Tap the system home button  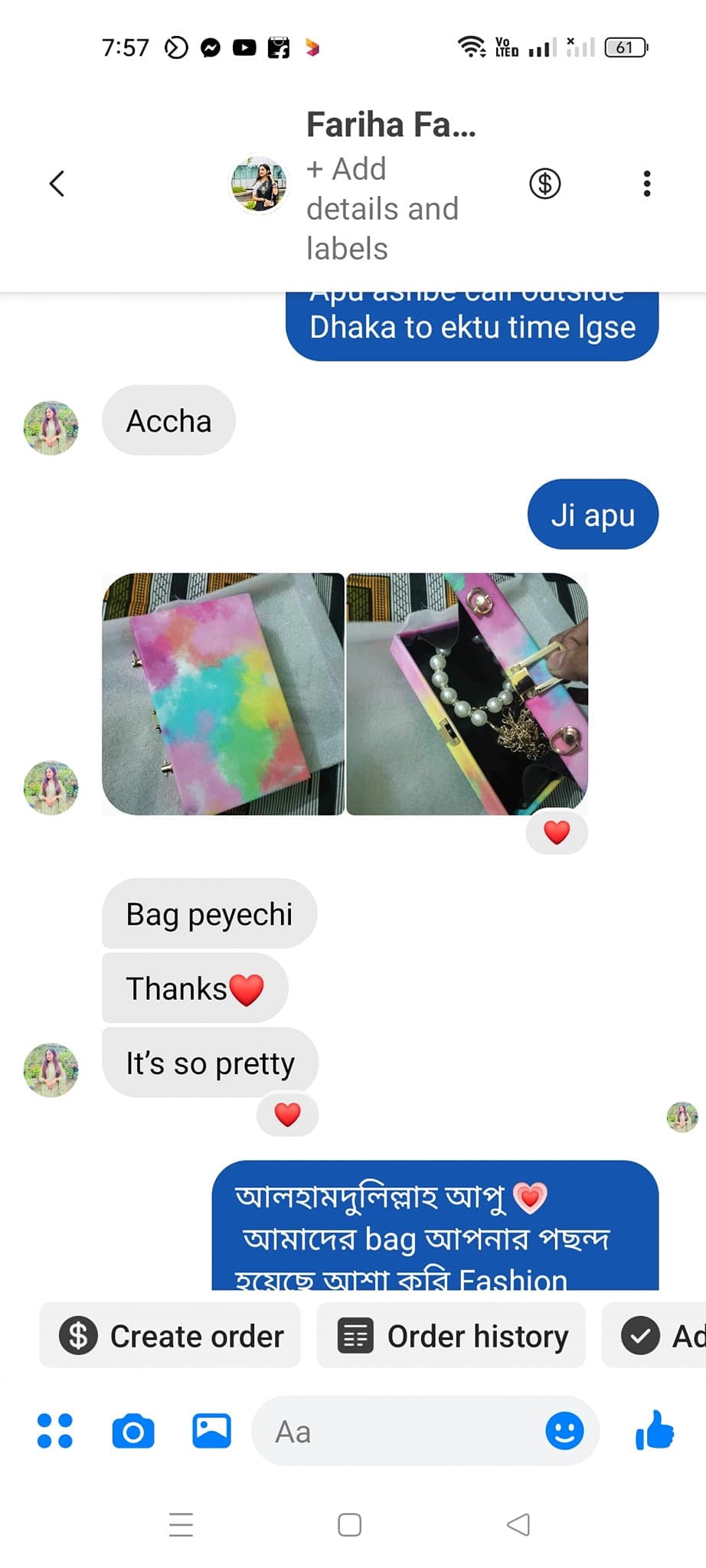click(350, 1524)
